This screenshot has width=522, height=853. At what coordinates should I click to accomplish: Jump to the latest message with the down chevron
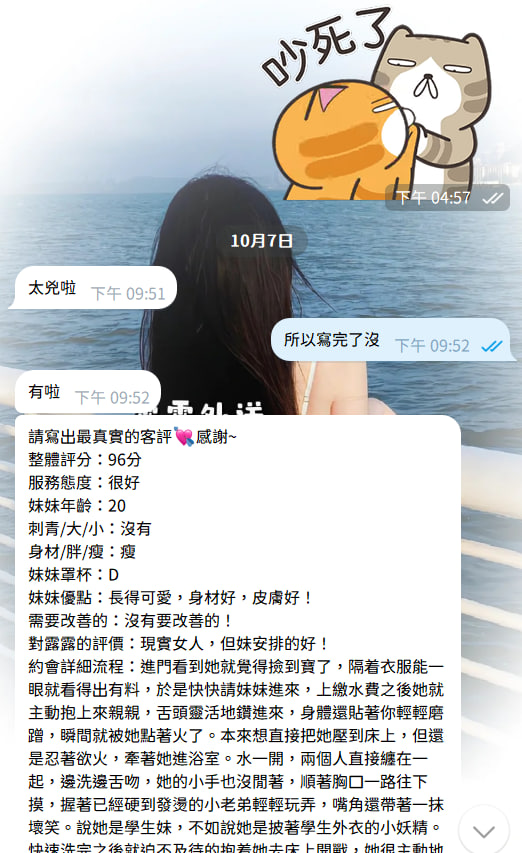tap(483, 830)
